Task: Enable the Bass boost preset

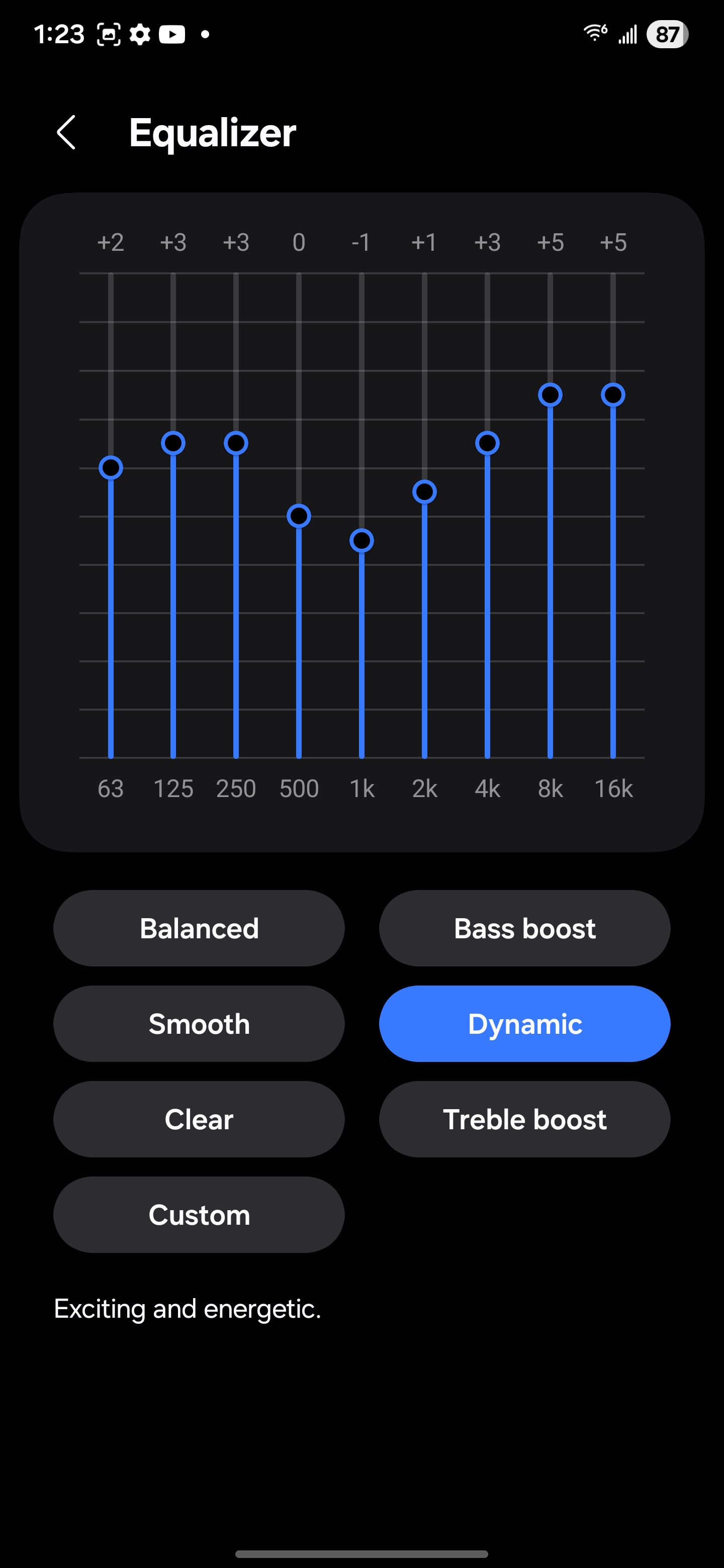Action: click(x=524, y=928)
